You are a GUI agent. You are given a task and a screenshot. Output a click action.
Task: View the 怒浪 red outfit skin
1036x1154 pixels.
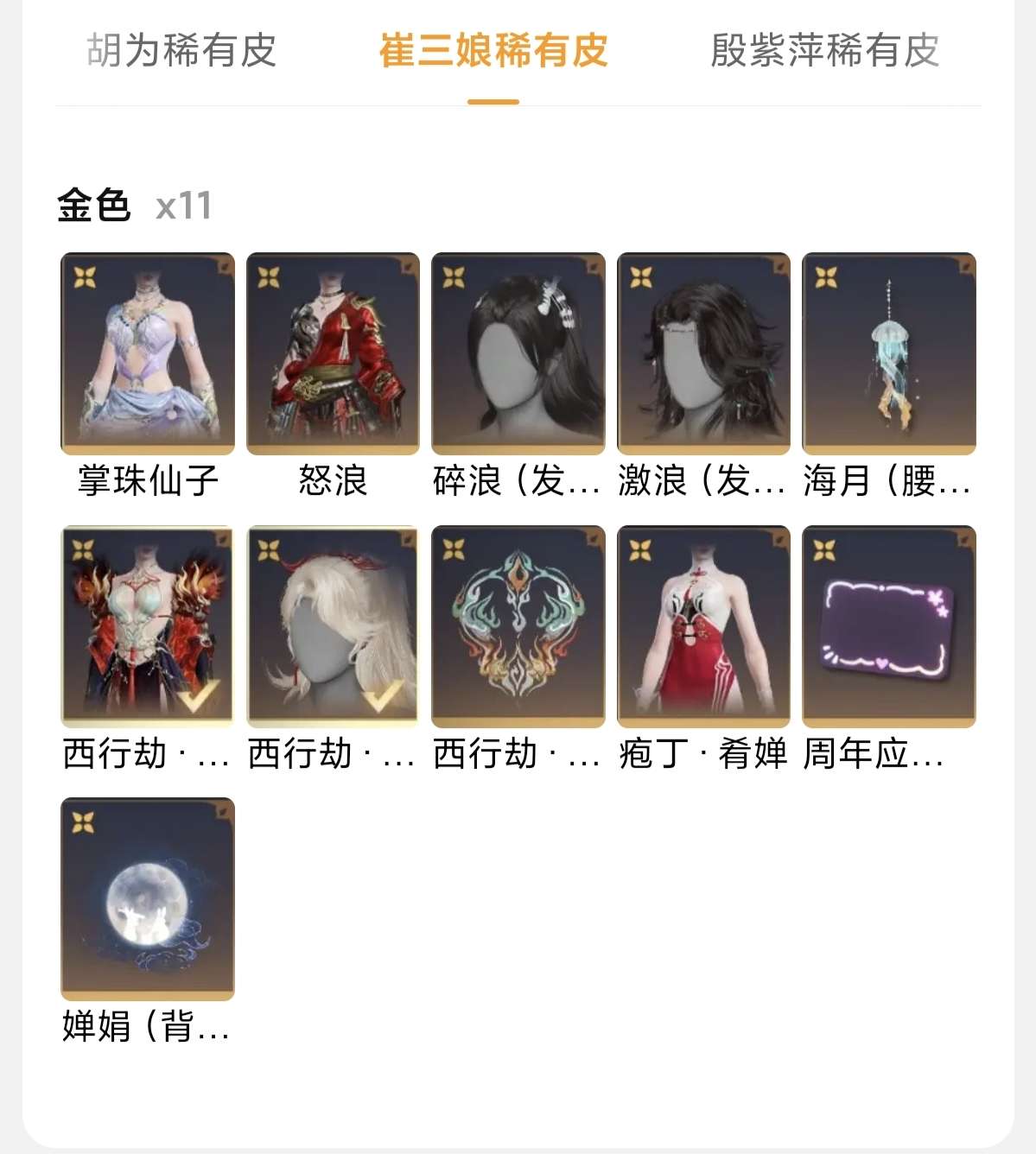(333, 353)
